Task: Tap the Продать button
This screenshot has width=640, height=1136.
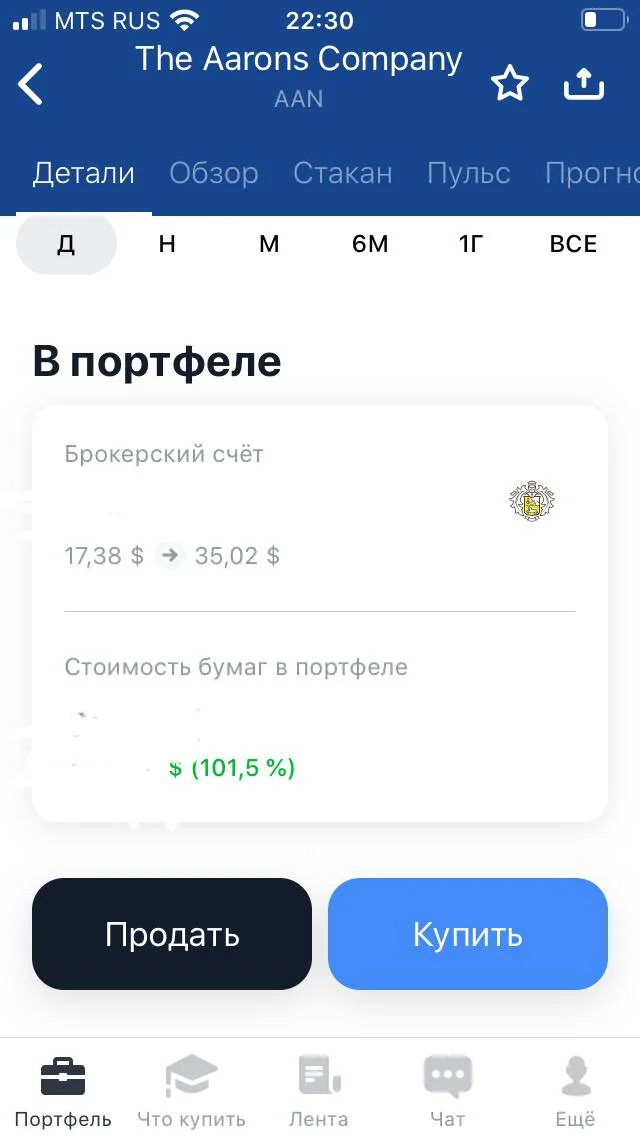Action: [172, 934]
